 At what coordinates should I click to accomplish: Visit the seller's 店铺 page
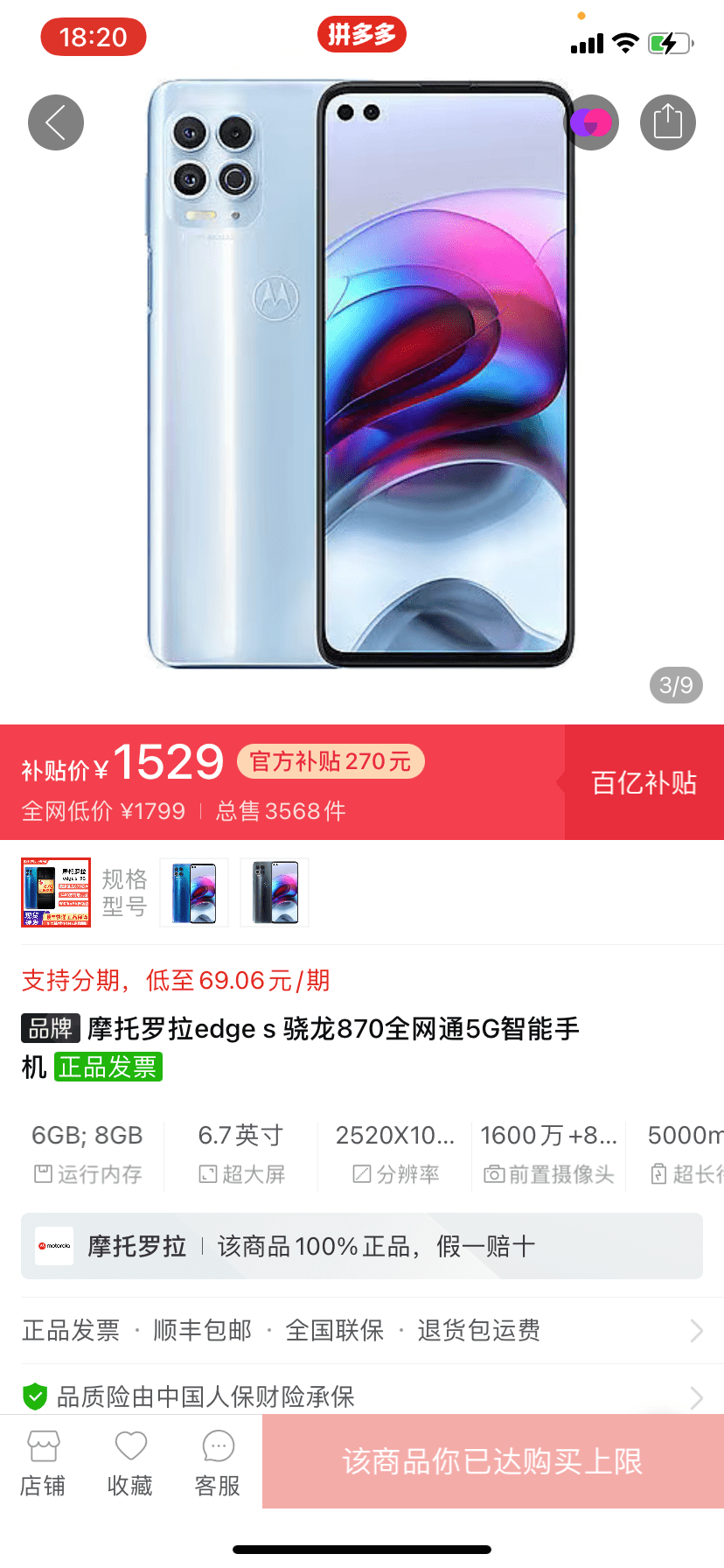coord(43,1463)
